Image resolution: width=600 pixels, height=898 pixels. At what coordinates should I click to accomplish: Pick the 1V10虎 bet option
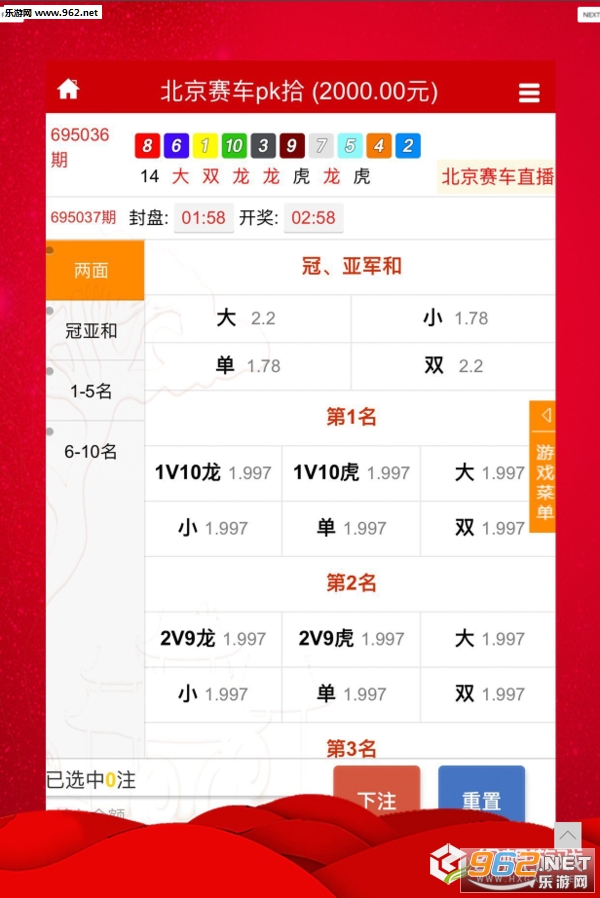pos(351,473)
